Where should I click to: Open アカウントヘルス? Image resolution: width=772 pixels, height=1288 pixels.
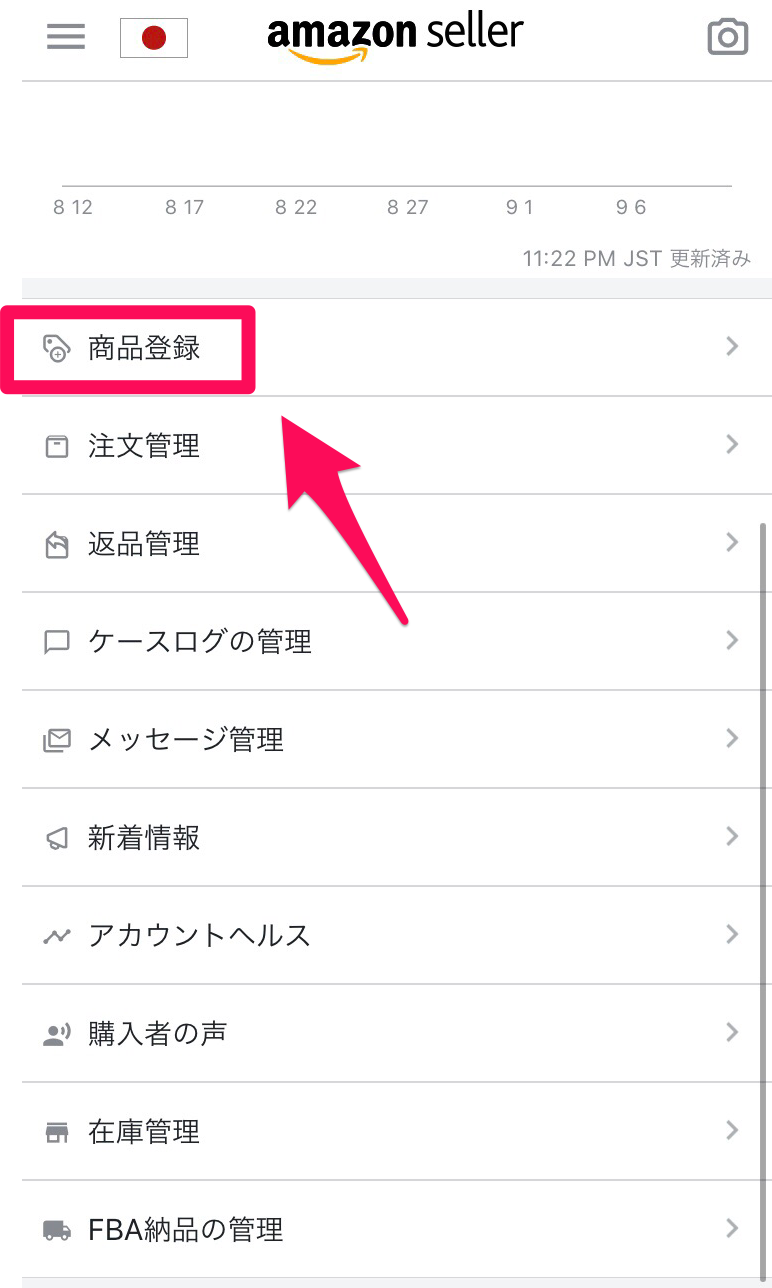386,935
